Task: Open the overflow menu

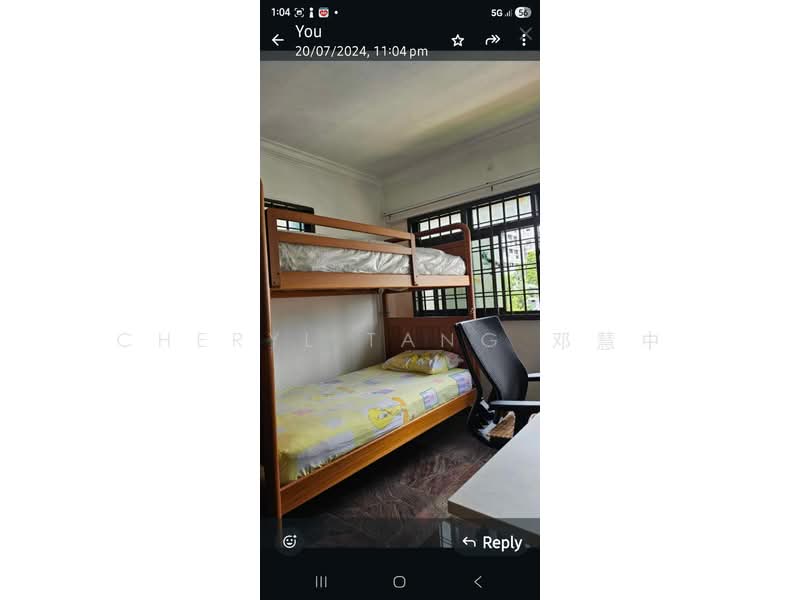Action: 523,40
